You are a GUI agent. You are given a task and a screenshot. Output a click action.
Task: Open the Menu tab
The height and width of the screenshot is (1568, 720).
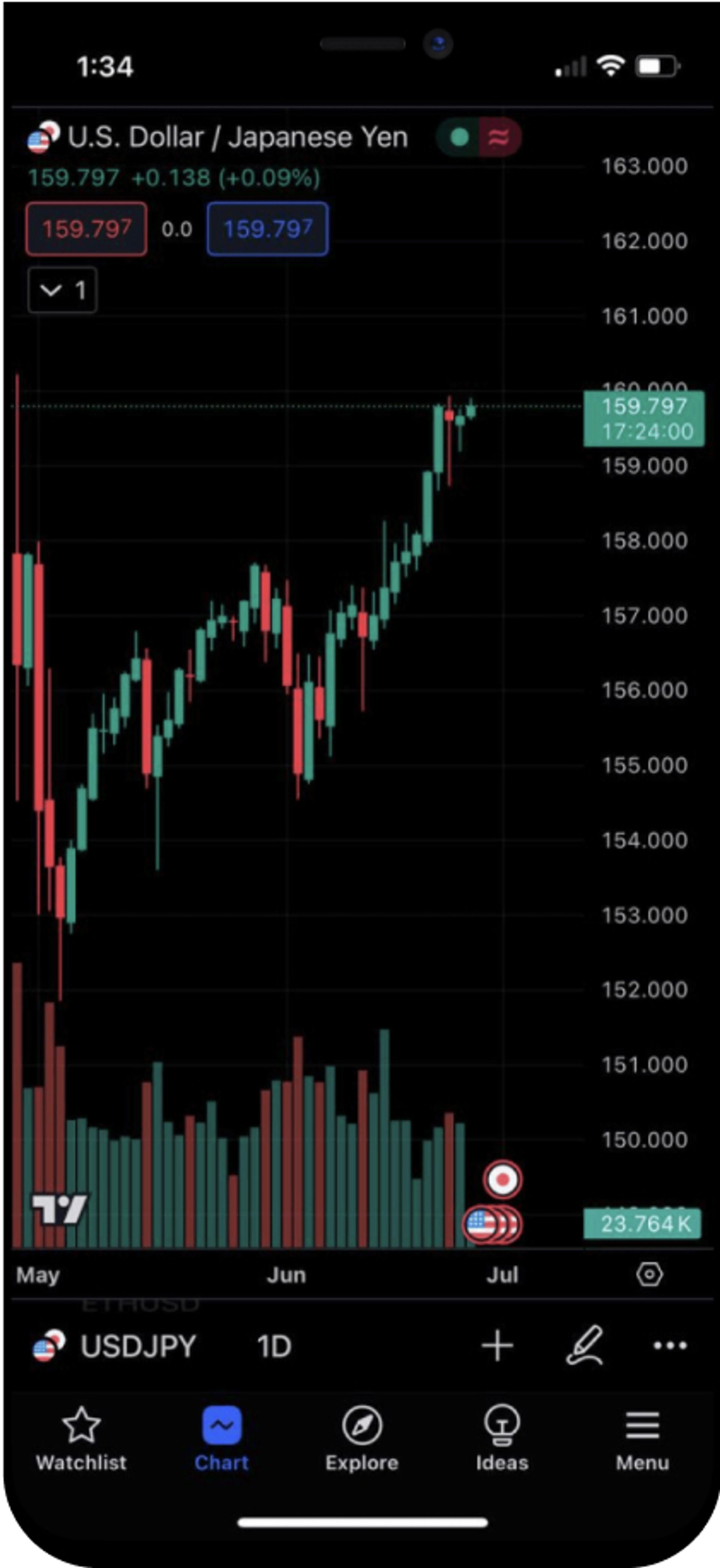642,1438
